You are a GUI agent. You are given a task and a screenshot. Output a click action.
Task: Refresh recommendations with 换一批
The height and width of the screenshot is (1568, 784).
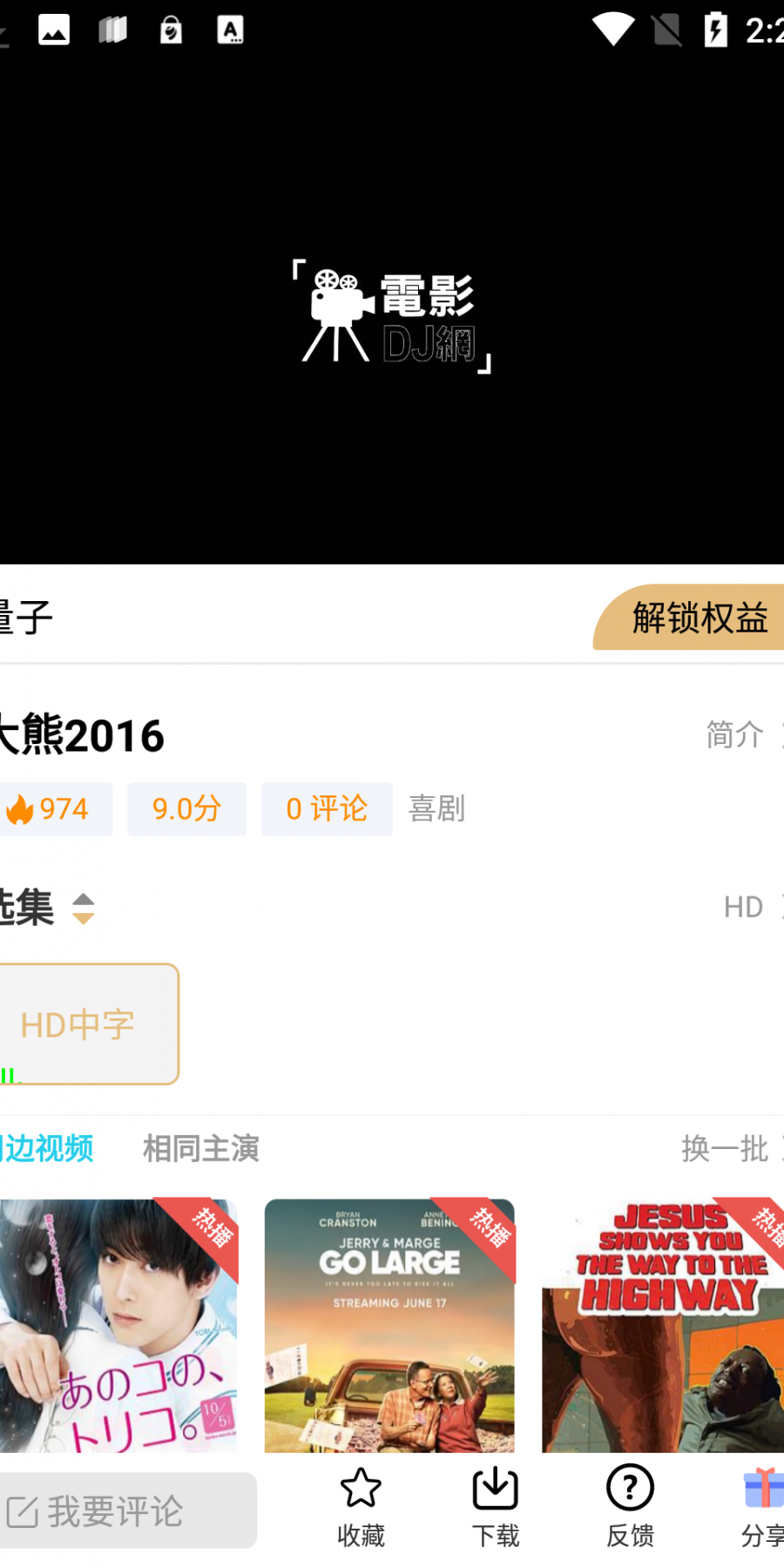(x=727, y=1149)
